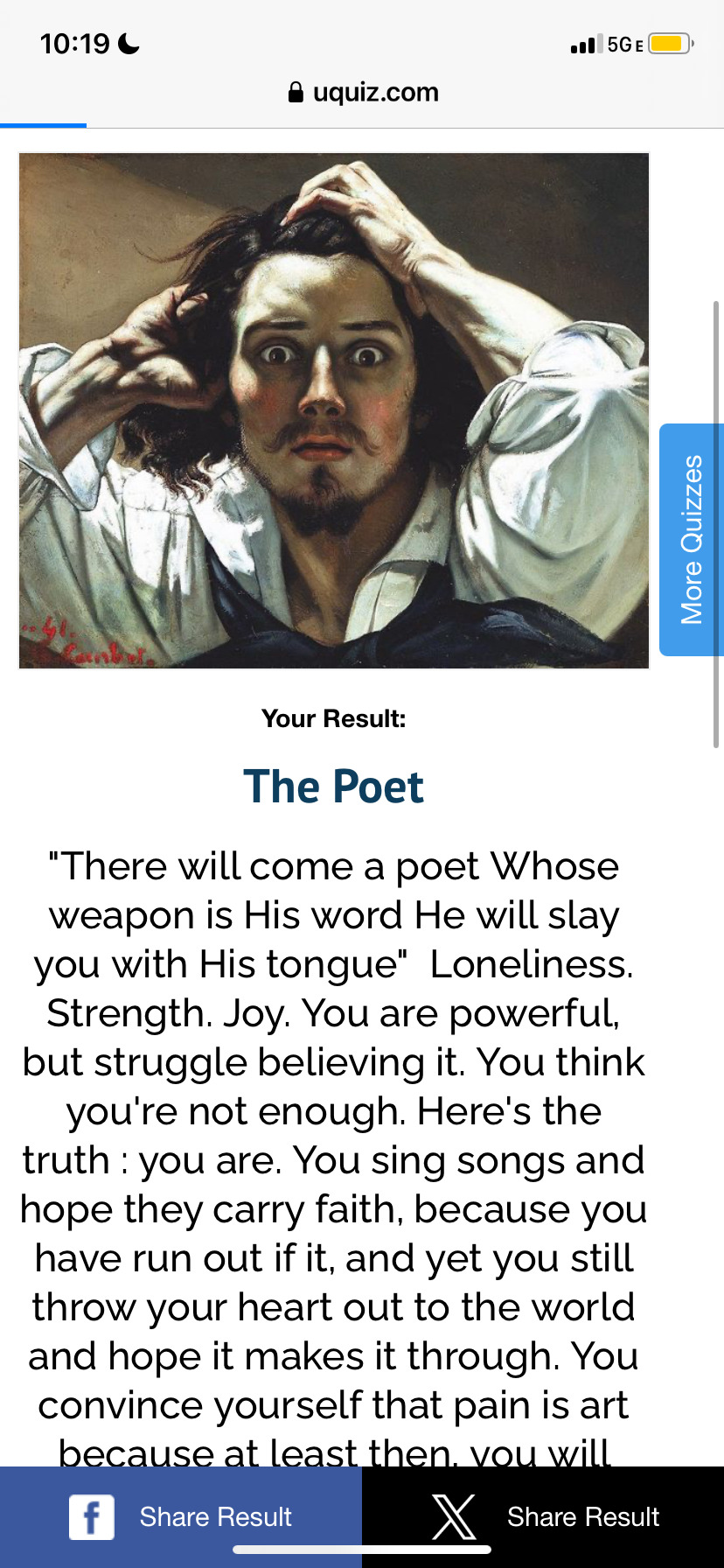
Task: Open the More Quizzes side tab
Action: [691, 540]
